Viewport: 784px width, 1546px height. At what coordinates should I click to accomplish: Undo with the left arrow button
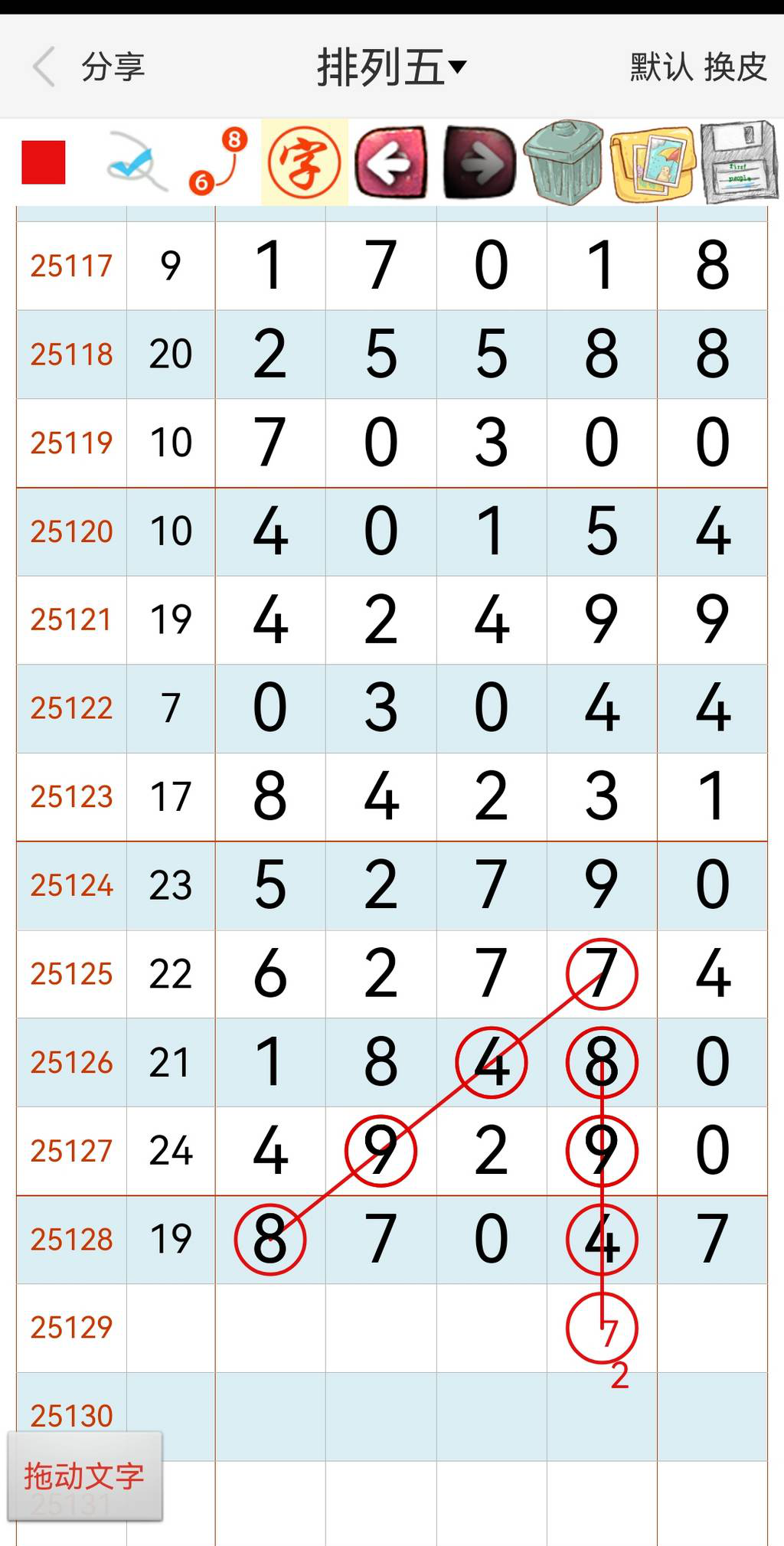click(391, 162)
